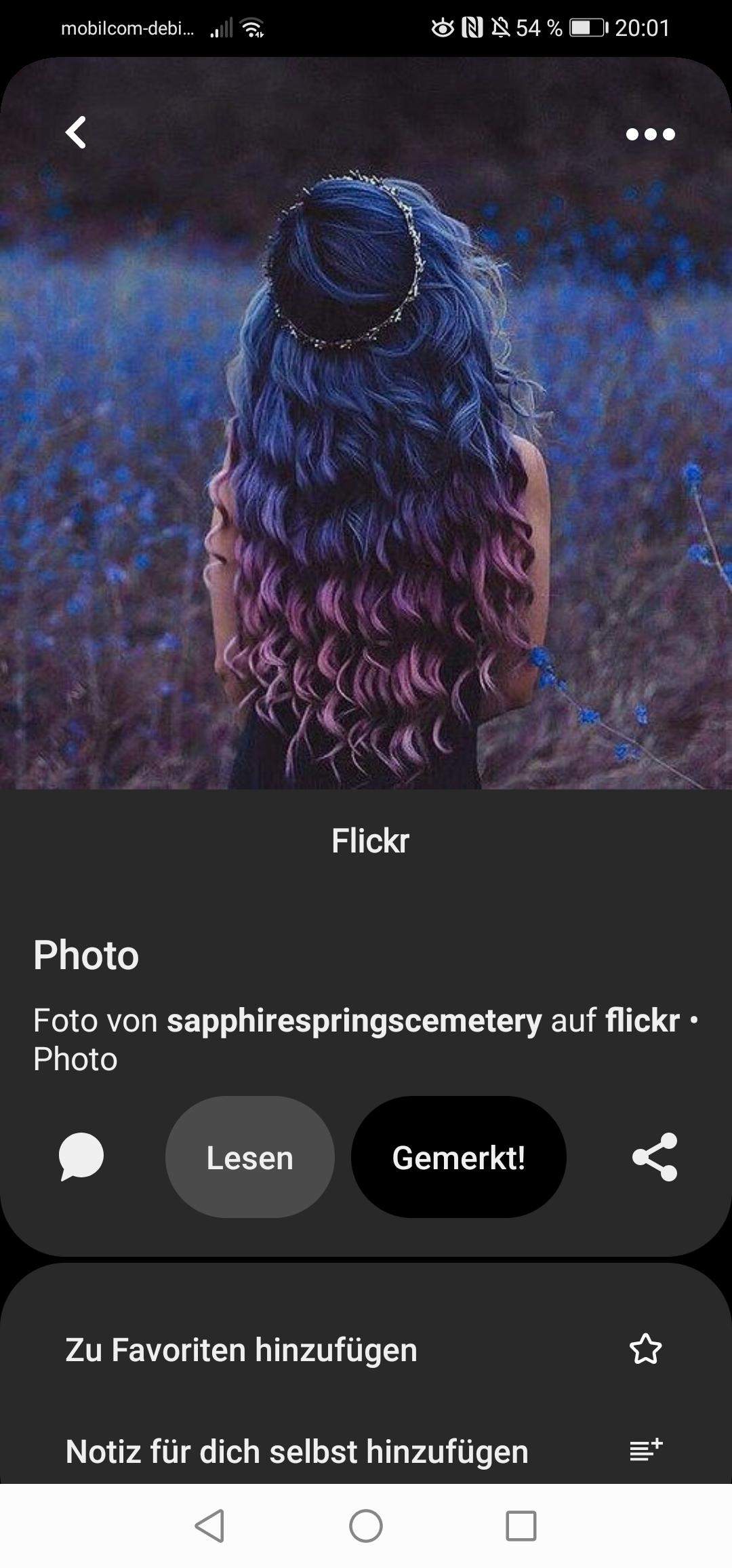Tap the Wi-Fi icon in the status bar
This screenshot has height=1568, width=732.
[x=252, y=27]
